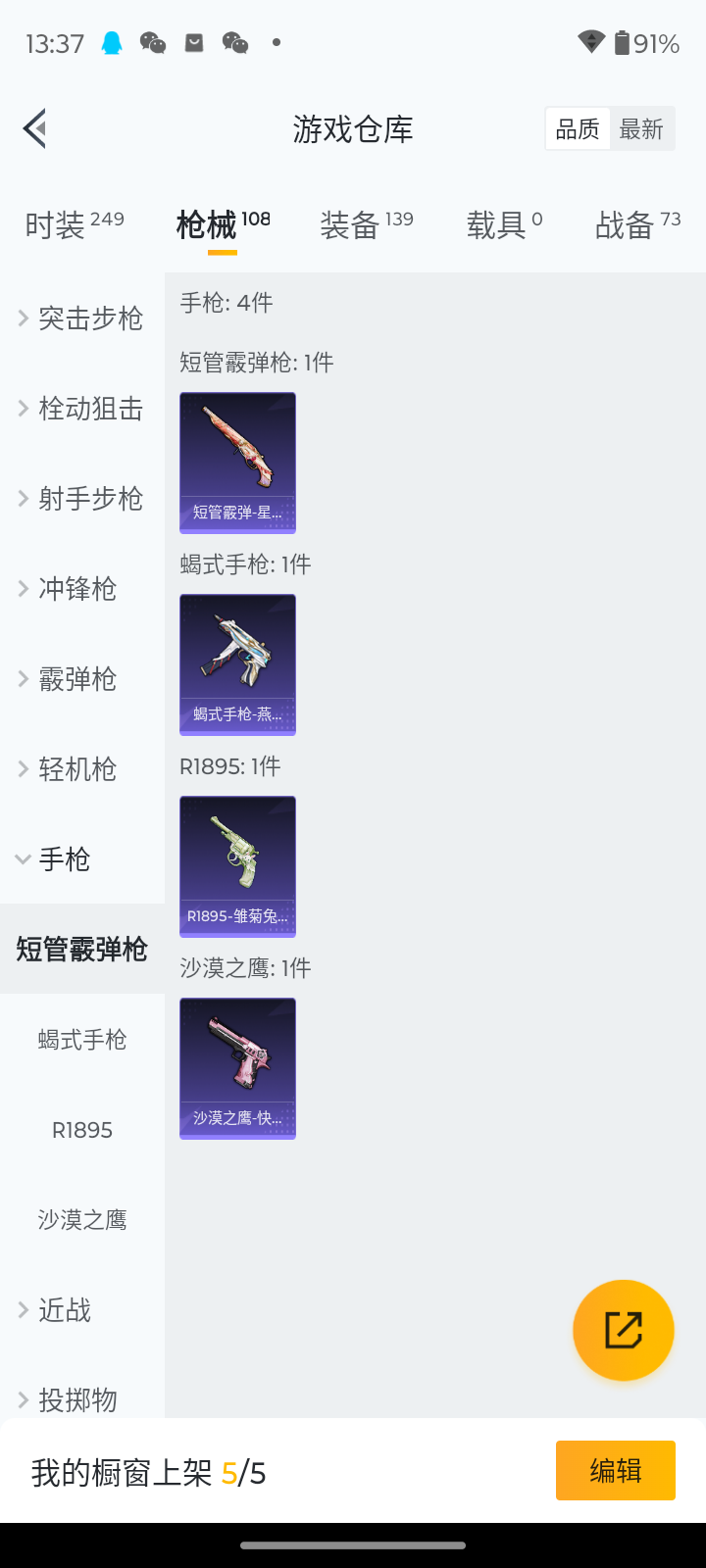
Task: Tap 编辑 to edit my showcase
Action: [x=615, y=1470]
